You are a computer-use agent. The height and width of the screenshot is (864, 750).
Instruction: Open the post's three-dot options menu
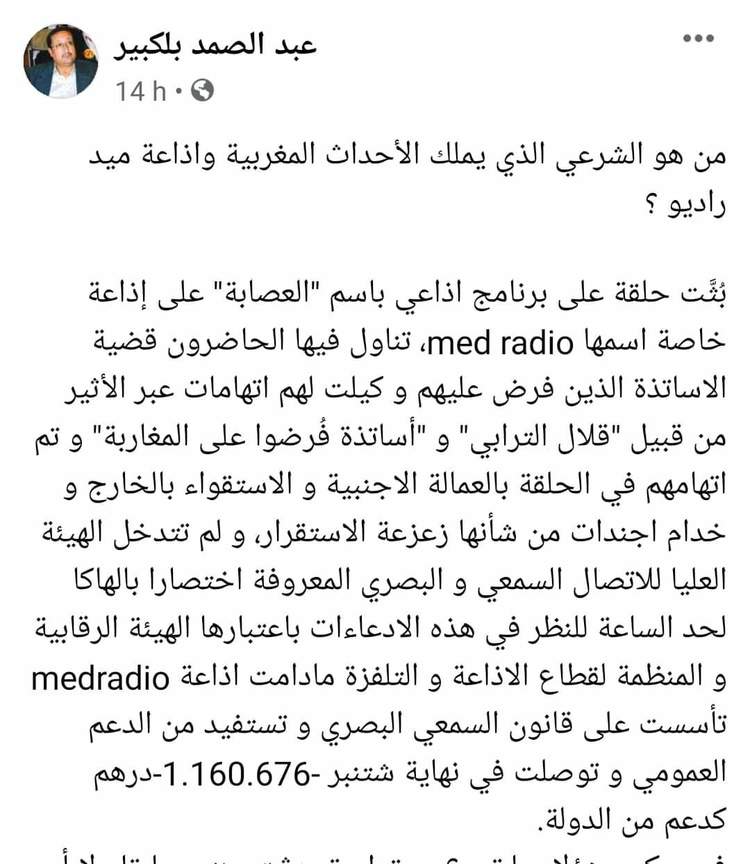click(x=698, y=40)
